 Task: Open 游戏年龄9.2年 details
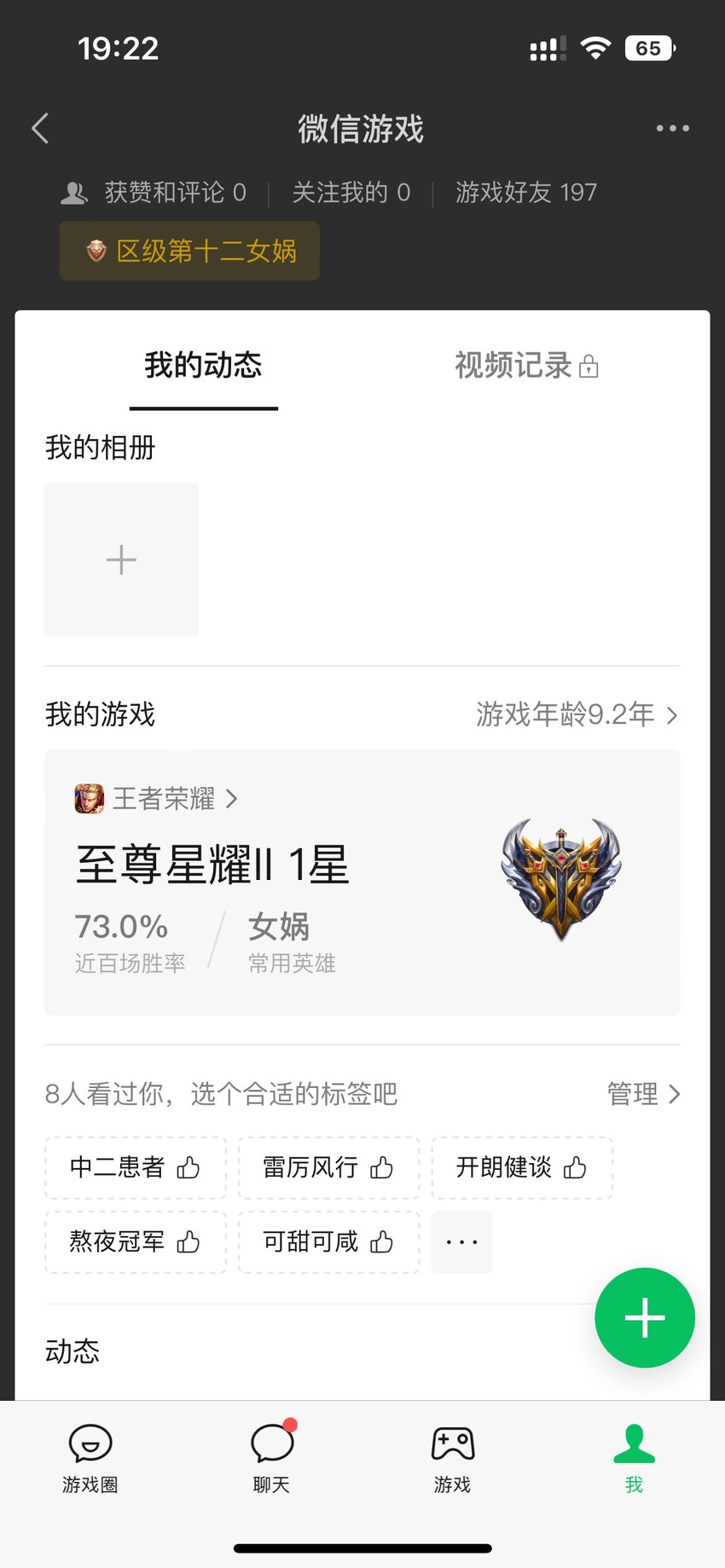click(577, 715)
